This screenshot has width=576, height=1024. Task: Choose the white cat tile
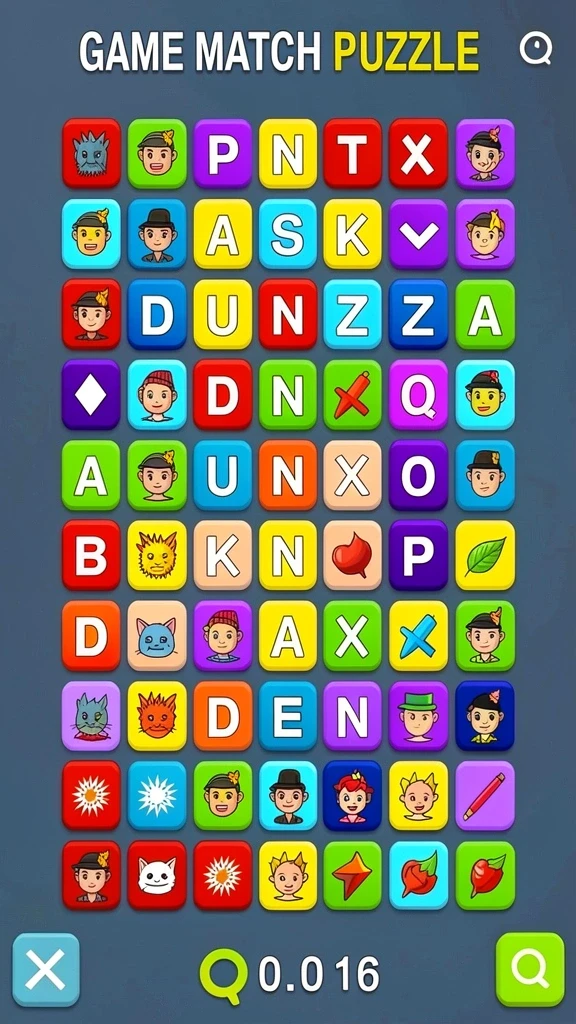click(x=157, y=875)
